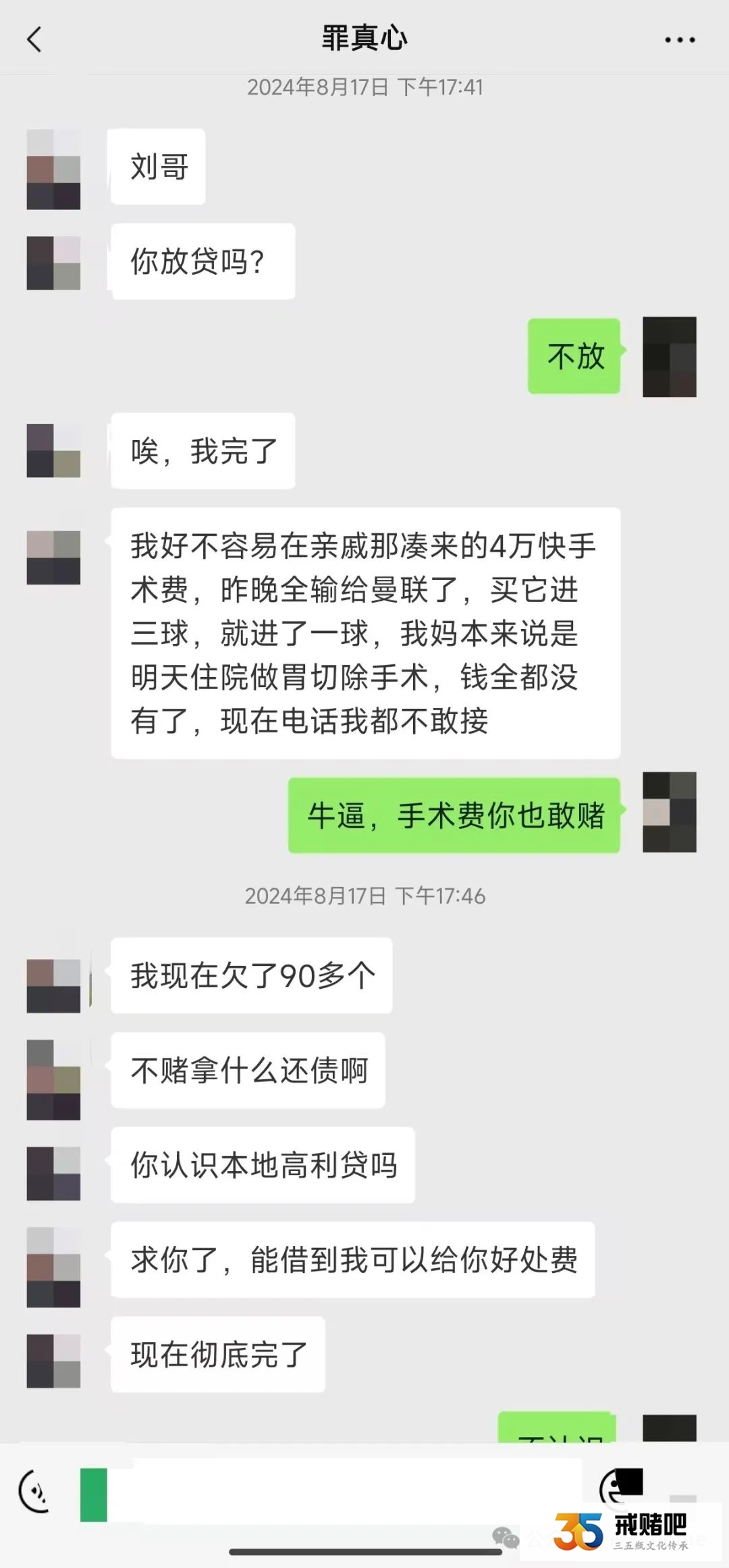Open your own avatar beside 不放 message

coord(669,356)
